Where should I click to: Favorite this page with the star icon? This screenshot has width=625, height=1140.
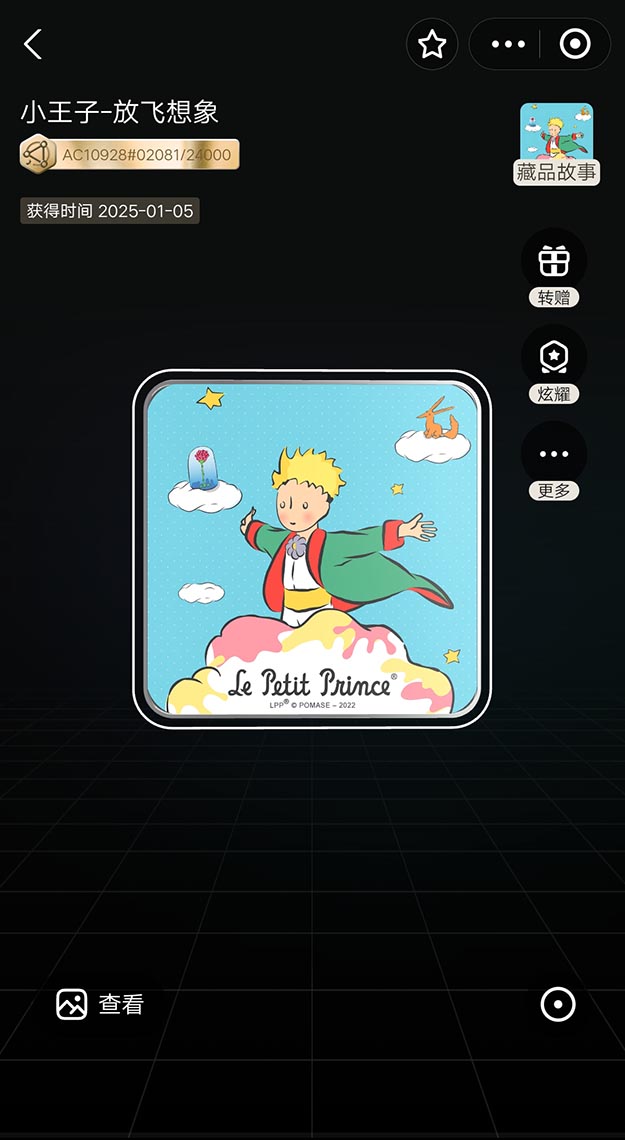432,44
